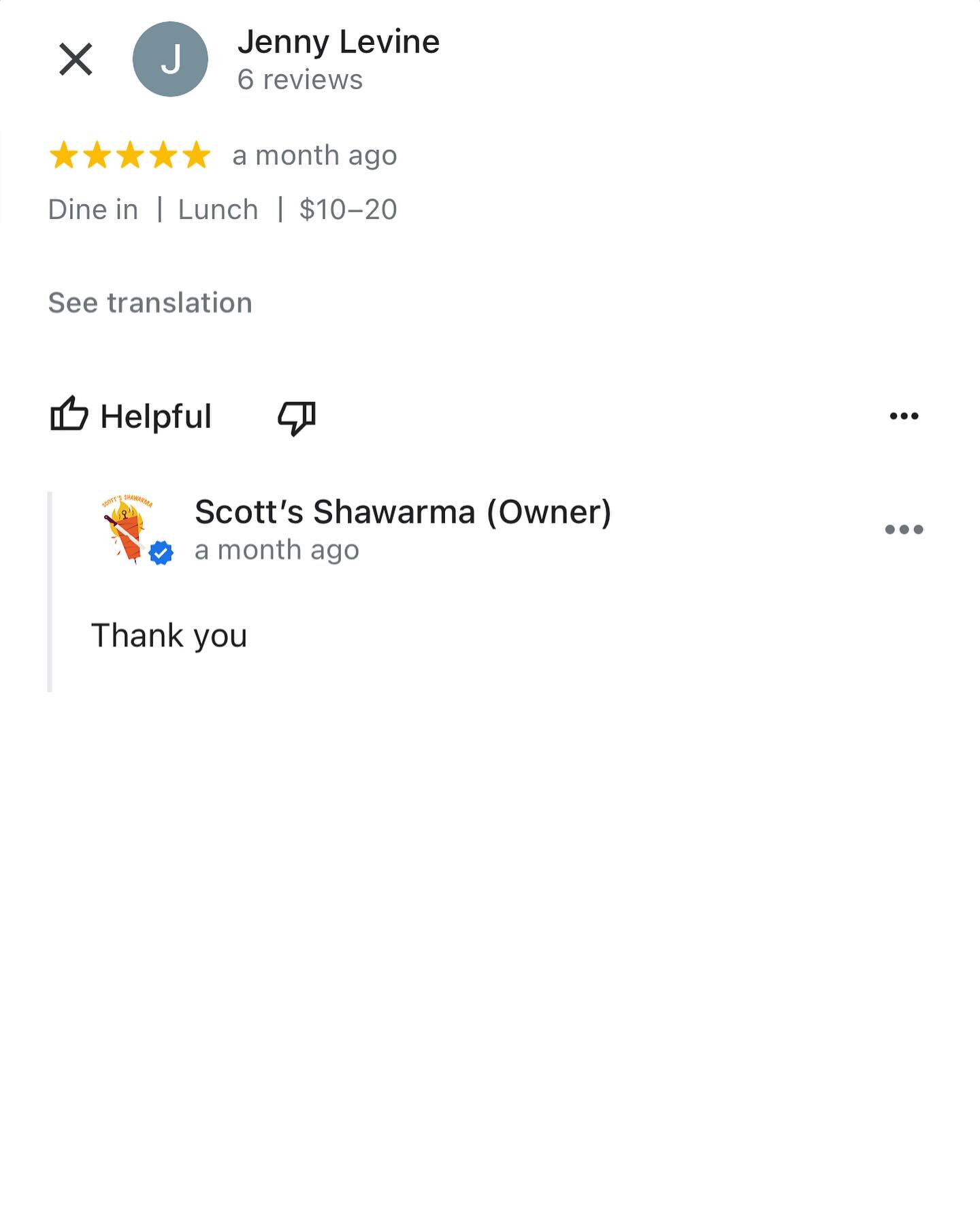The width and height of the screenshot is (980, 1224).
Task: Tap See translation for the review
Action: (150, 303)
